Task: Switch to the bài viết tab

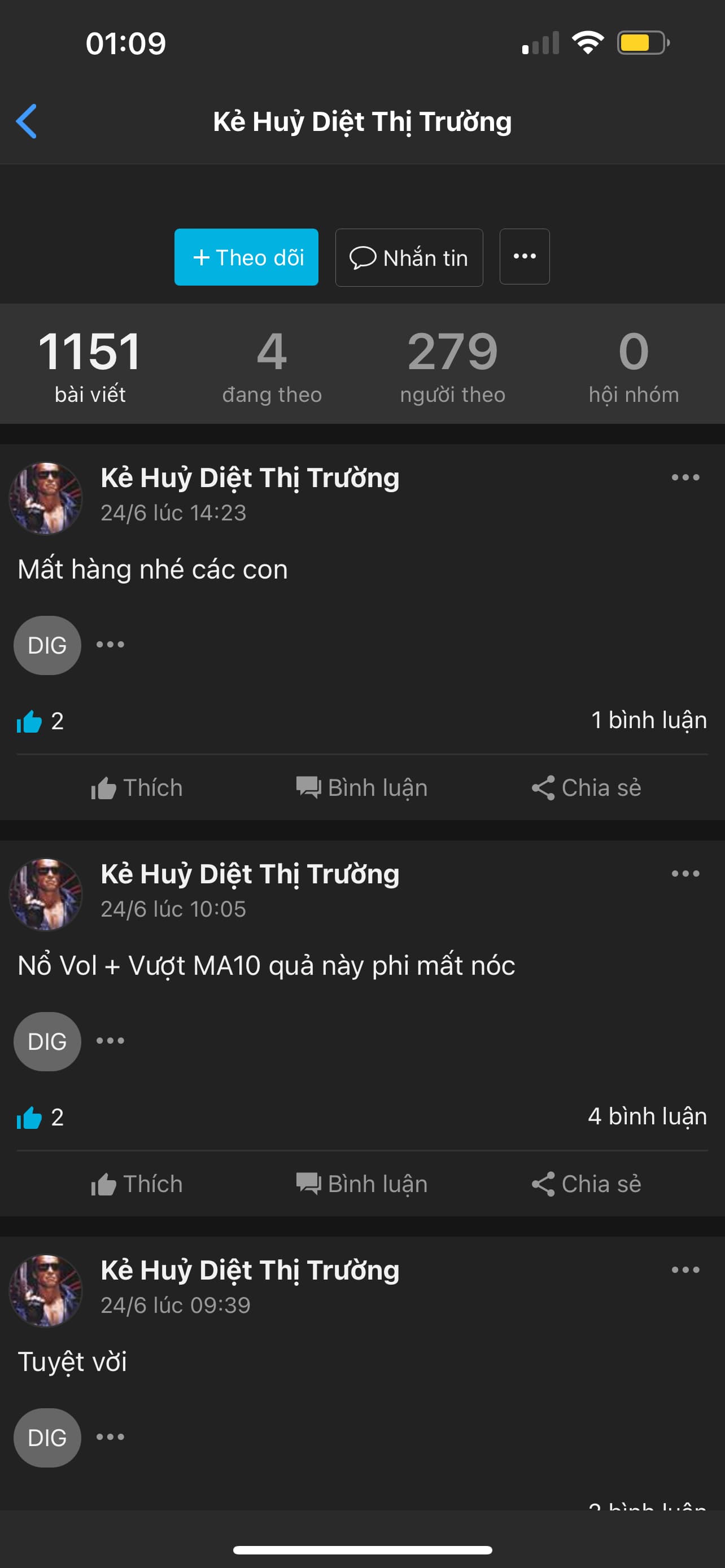Action: 90,365
